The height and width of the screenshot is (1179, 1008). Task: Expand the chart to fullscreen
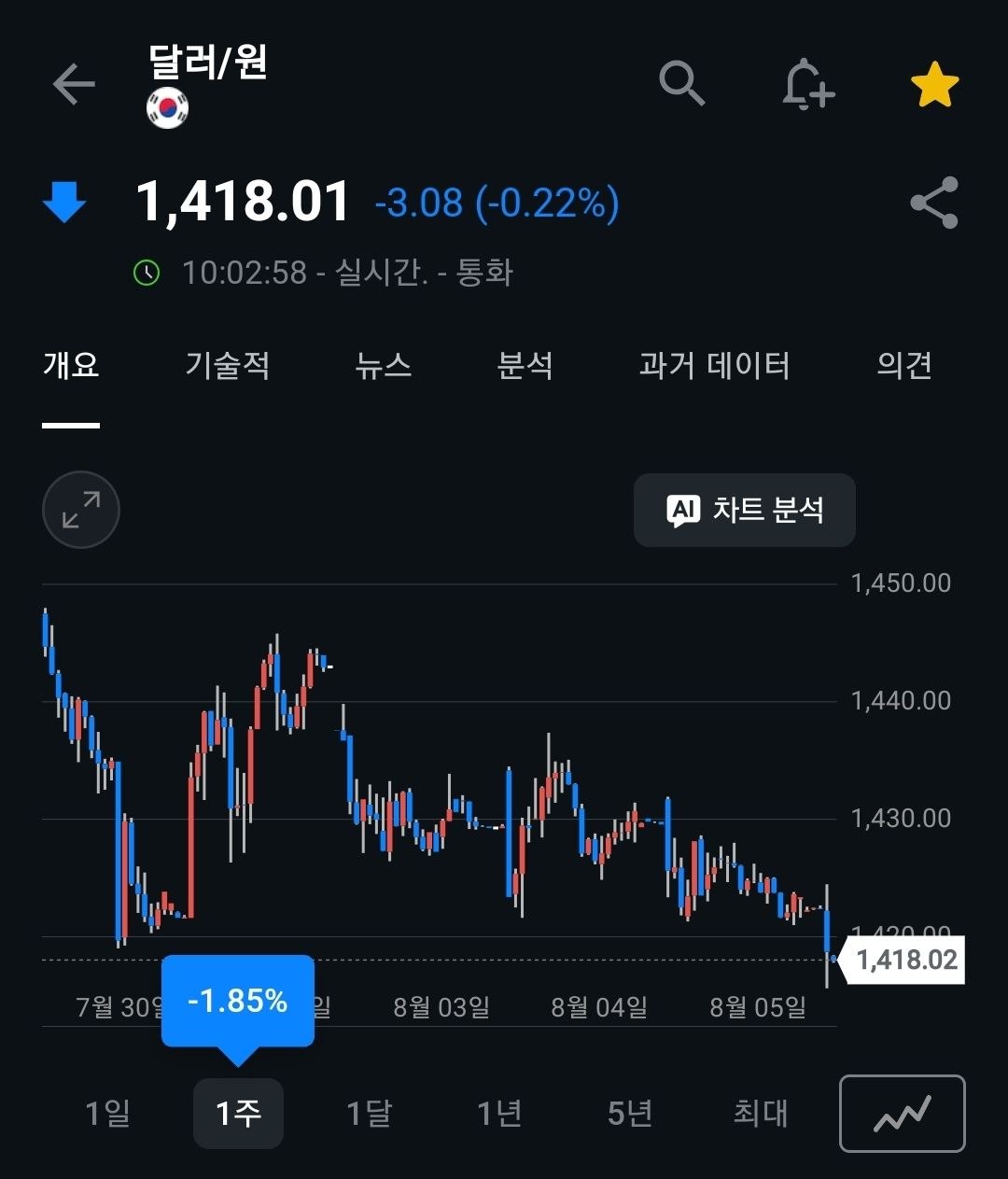[81, 510]
